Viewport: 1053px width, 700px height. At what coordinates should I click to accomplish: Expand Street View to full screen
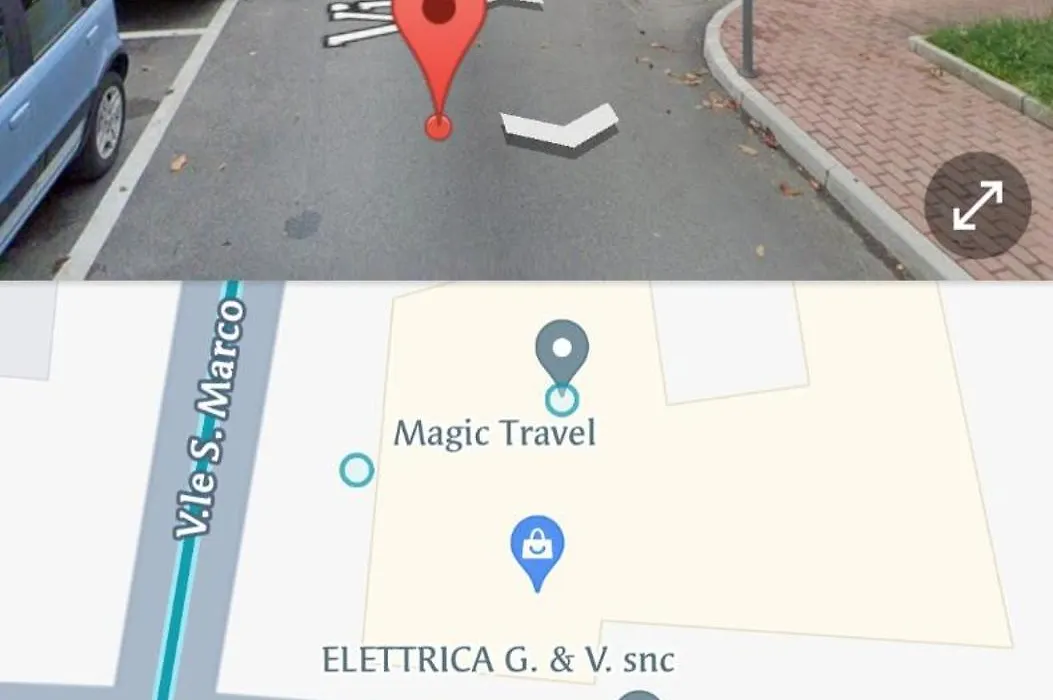point(977,206)
